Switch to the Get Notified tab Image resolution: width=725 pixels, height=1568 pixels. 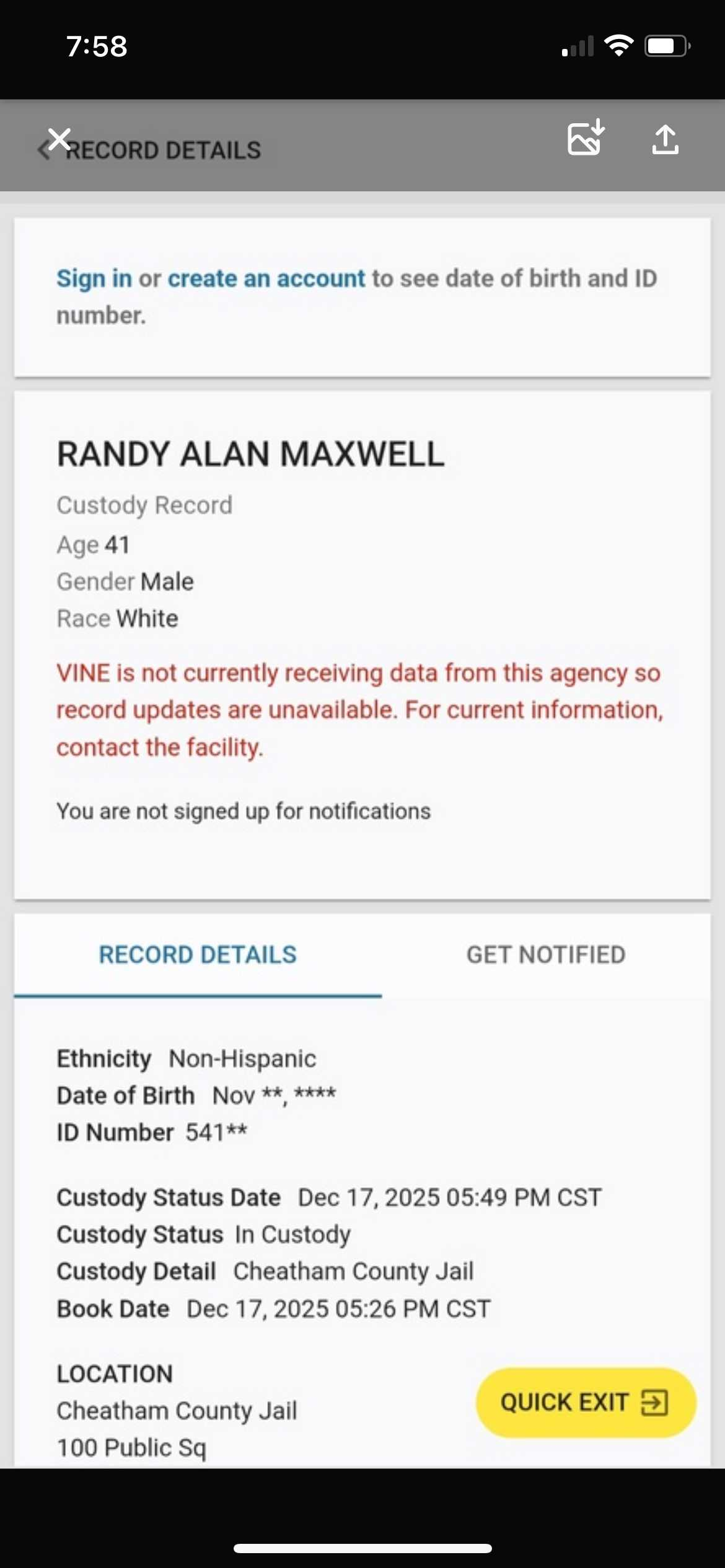pyautogui.click(x=545, y=955)
